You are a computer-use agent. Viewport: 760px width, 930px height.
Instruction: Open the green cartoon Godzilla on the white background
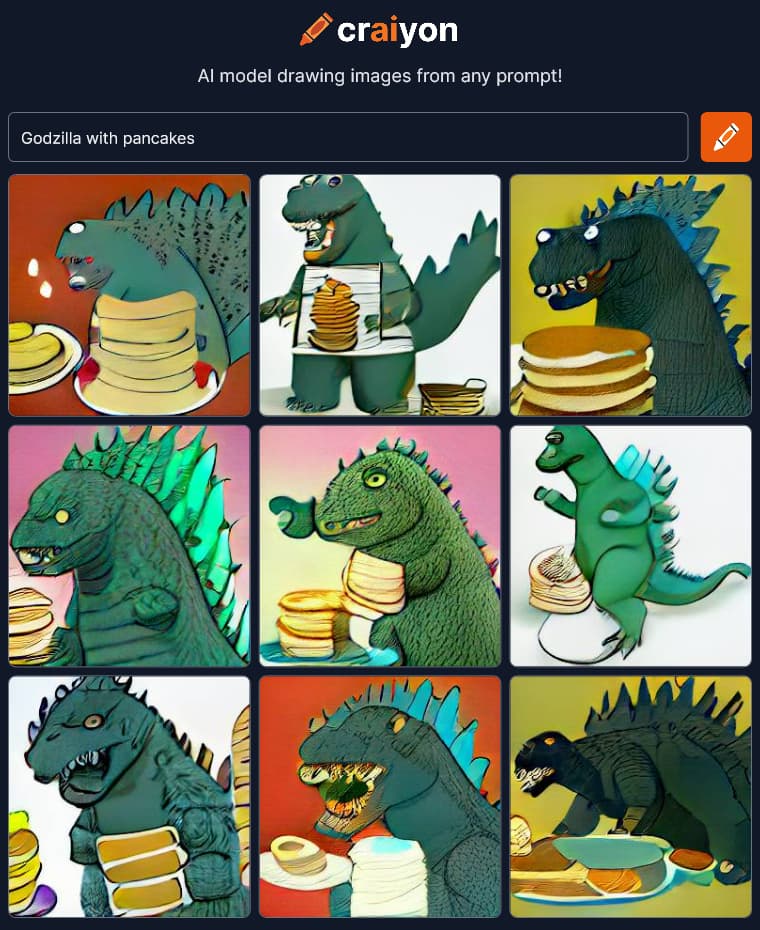[630, 546]
